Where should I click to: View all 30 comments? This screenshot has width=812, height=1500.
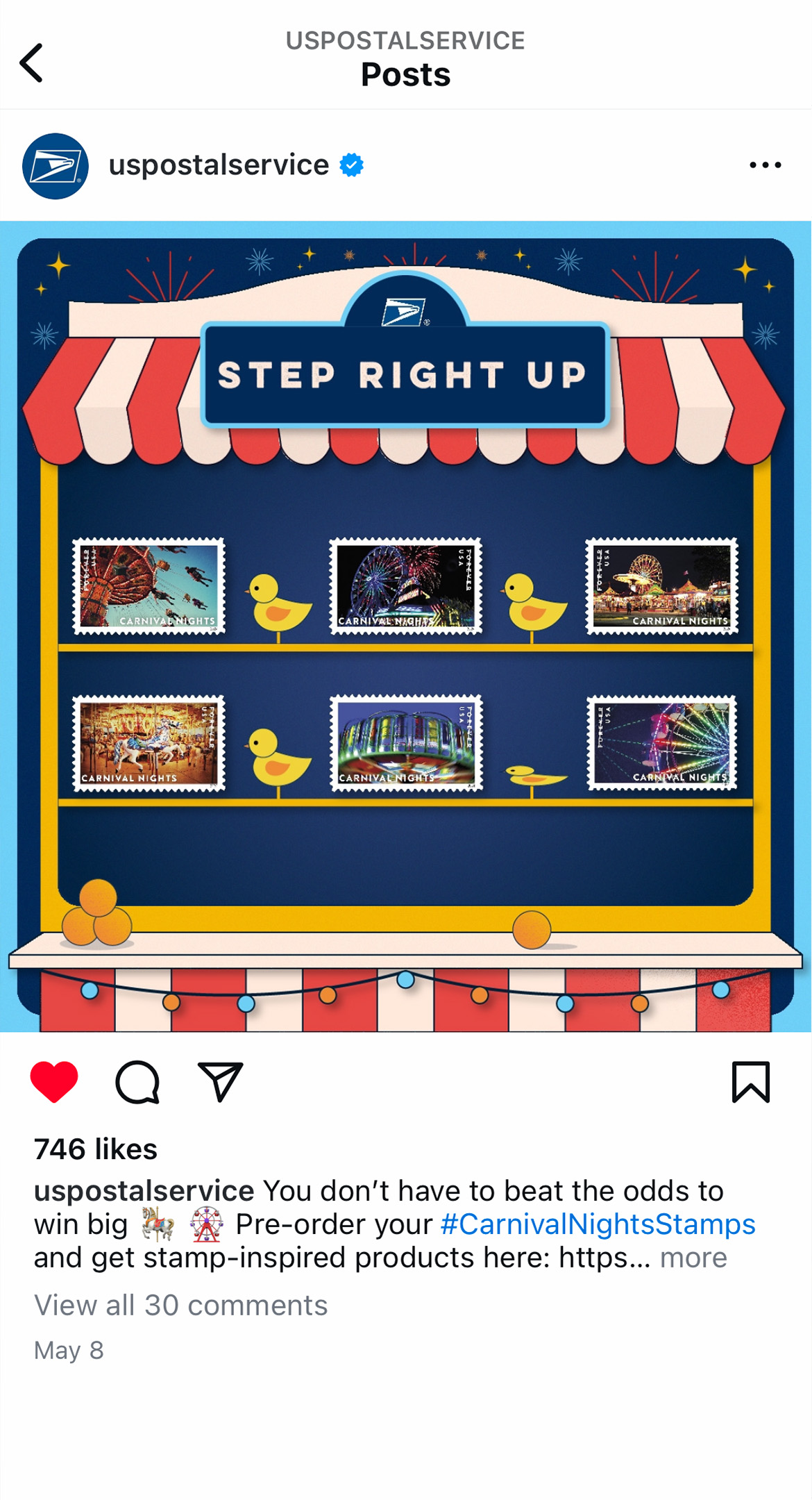[180, 1306]
